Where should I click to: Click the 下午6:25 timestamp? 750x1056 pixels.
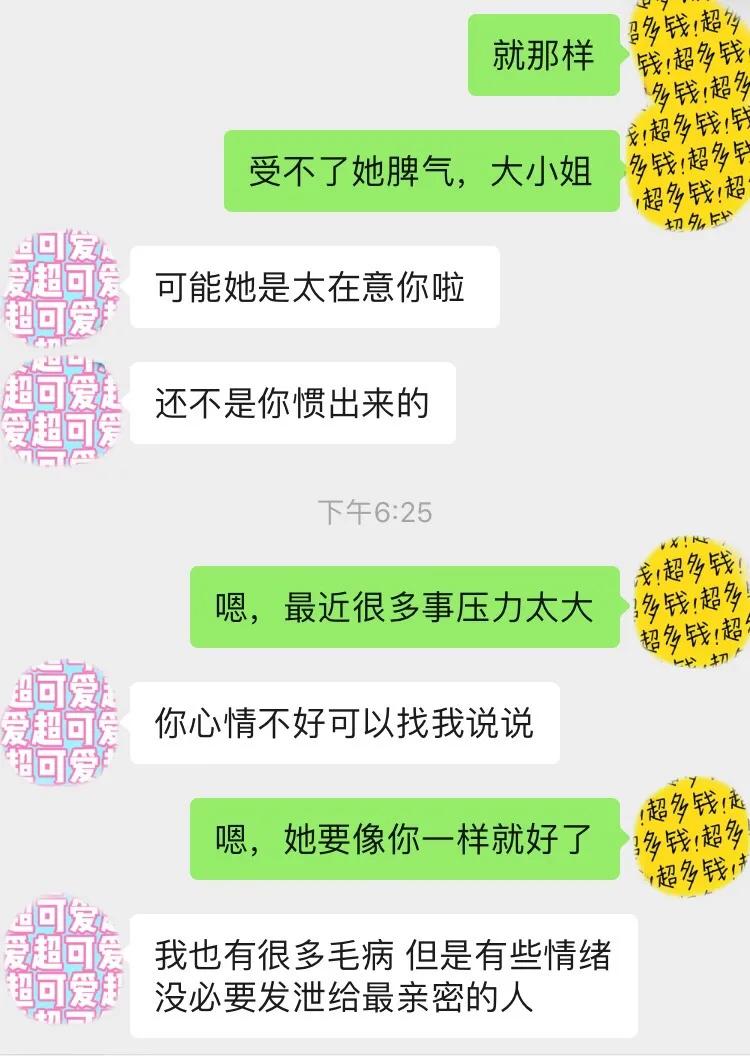[x=375, y=510]
